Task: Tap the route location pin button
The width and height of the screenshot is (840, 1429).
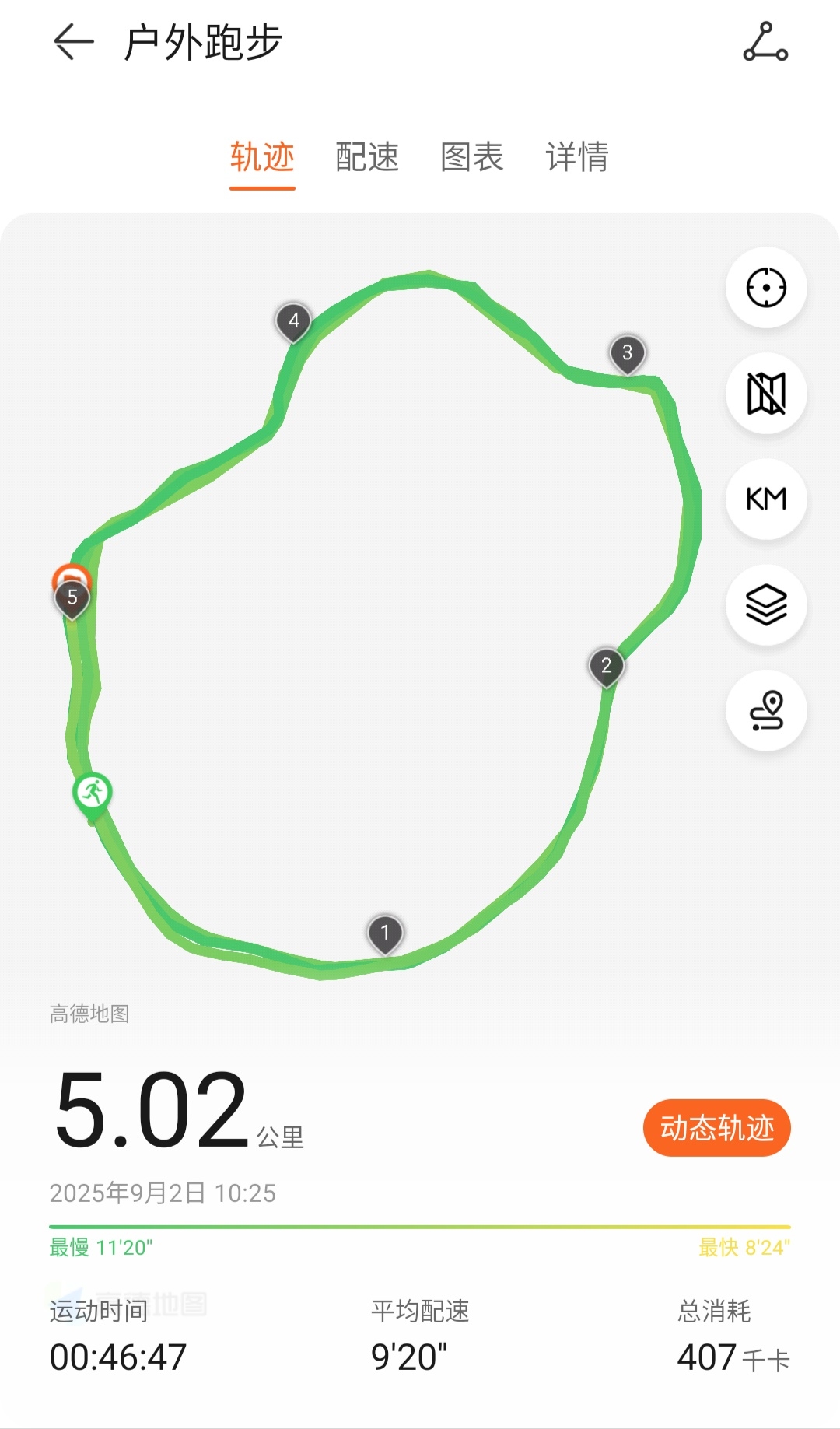Action: tap(766, 710)
